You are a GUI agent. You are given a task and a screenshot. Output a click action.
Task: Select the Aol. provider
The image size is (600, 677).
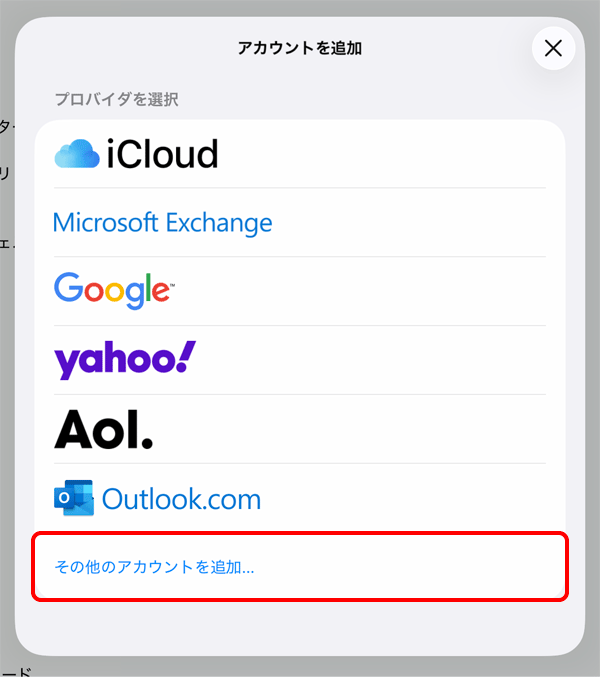[x=104, y=428]
